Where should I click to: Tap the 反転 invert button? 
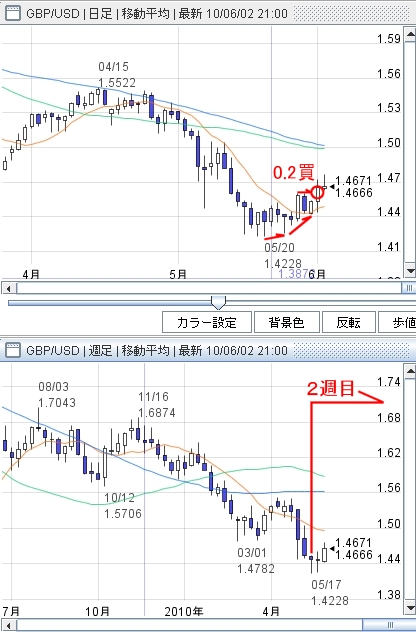[348, 322]
